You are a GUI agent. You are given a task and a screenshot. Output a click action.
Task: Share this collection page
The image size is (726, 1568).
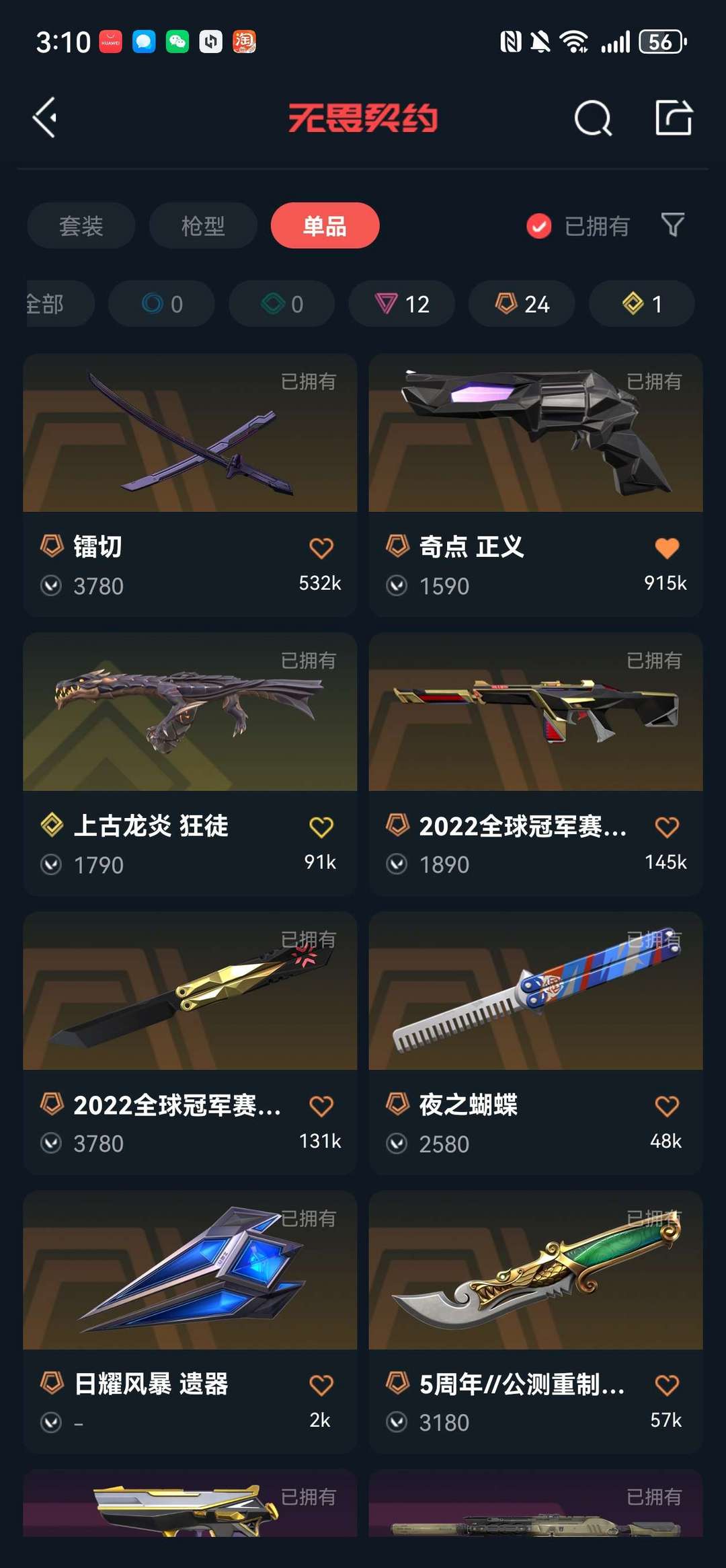point(674,118)
